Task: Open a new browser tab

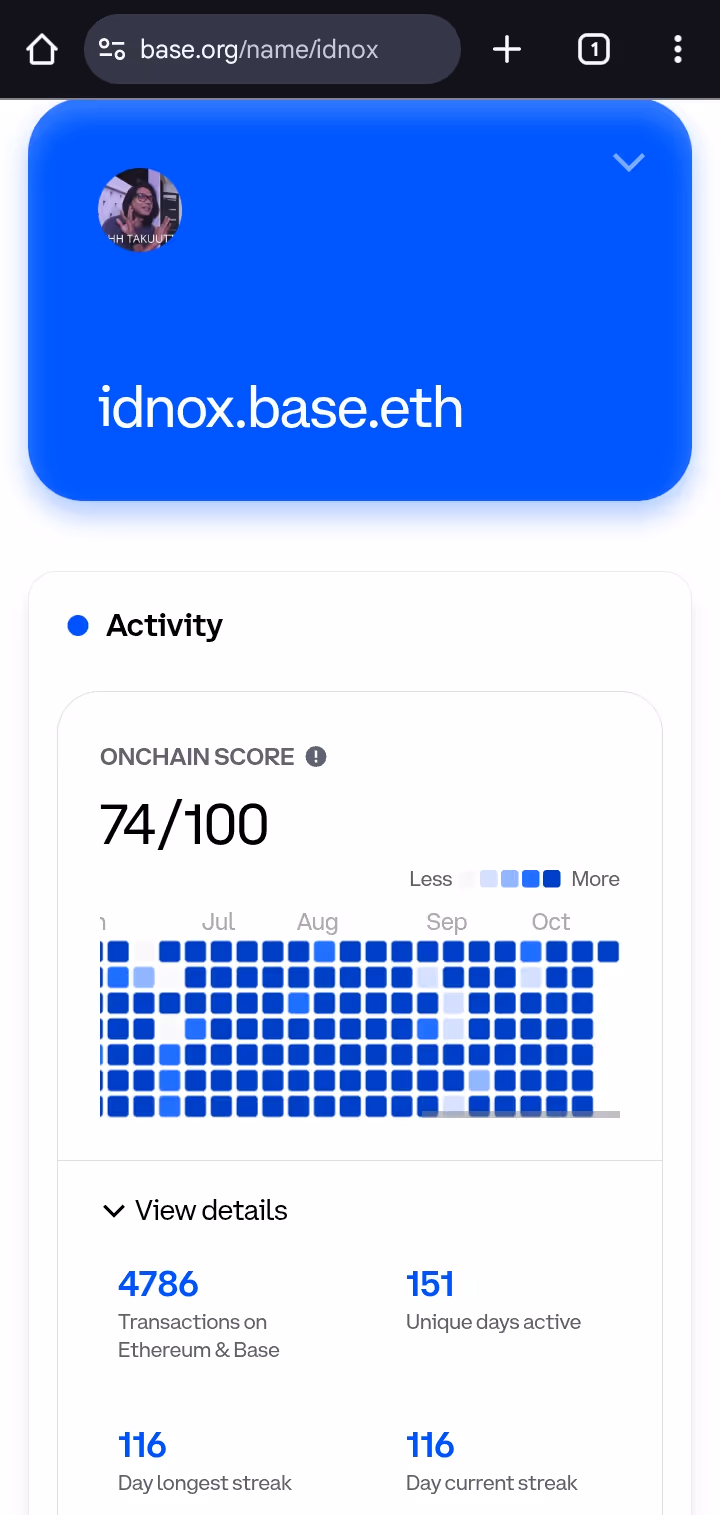Action: [507, 49]
